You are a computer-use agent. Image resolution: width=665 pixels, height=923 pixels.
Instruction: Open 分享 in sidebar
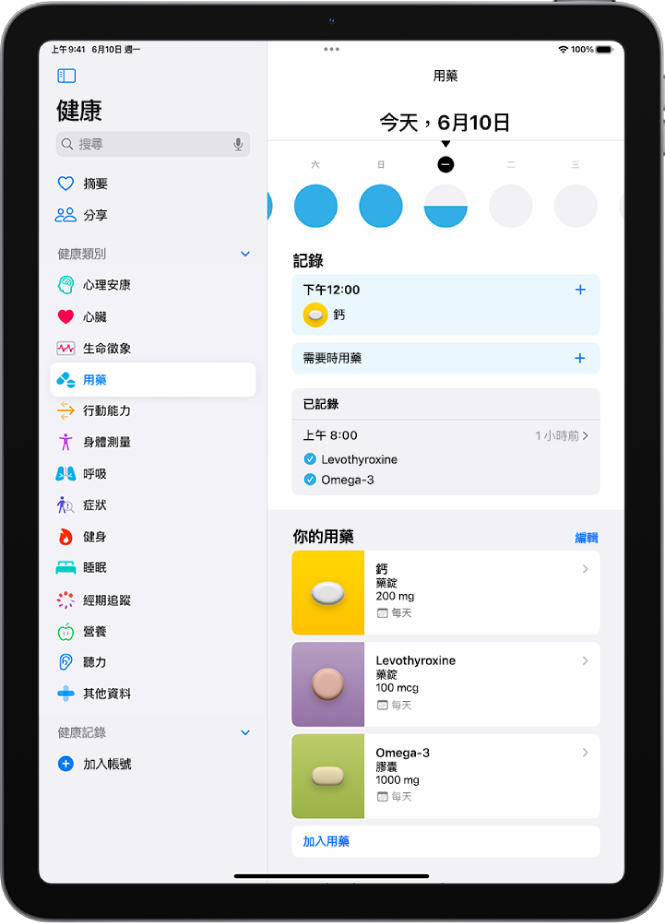pyautogui.click(x=96, y=215)
